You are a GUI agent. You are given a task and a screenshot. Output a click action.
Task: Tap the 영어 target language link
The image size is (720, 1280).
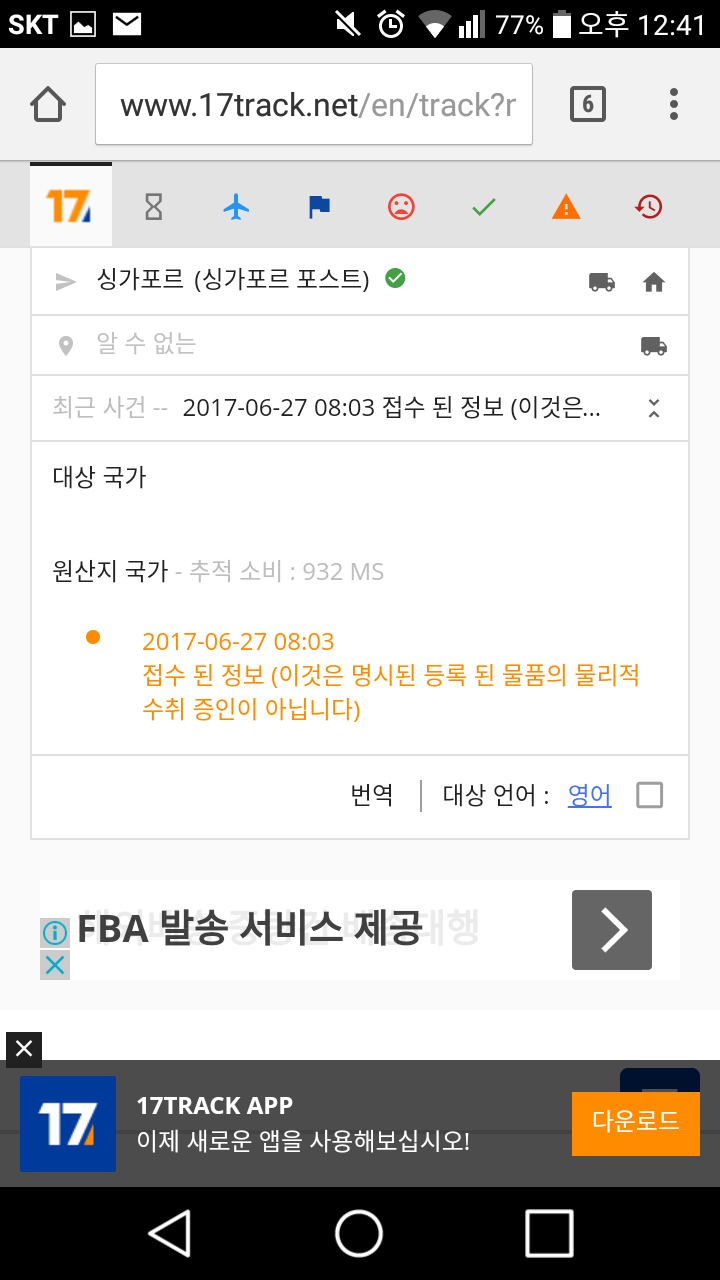tap(589, 795)
